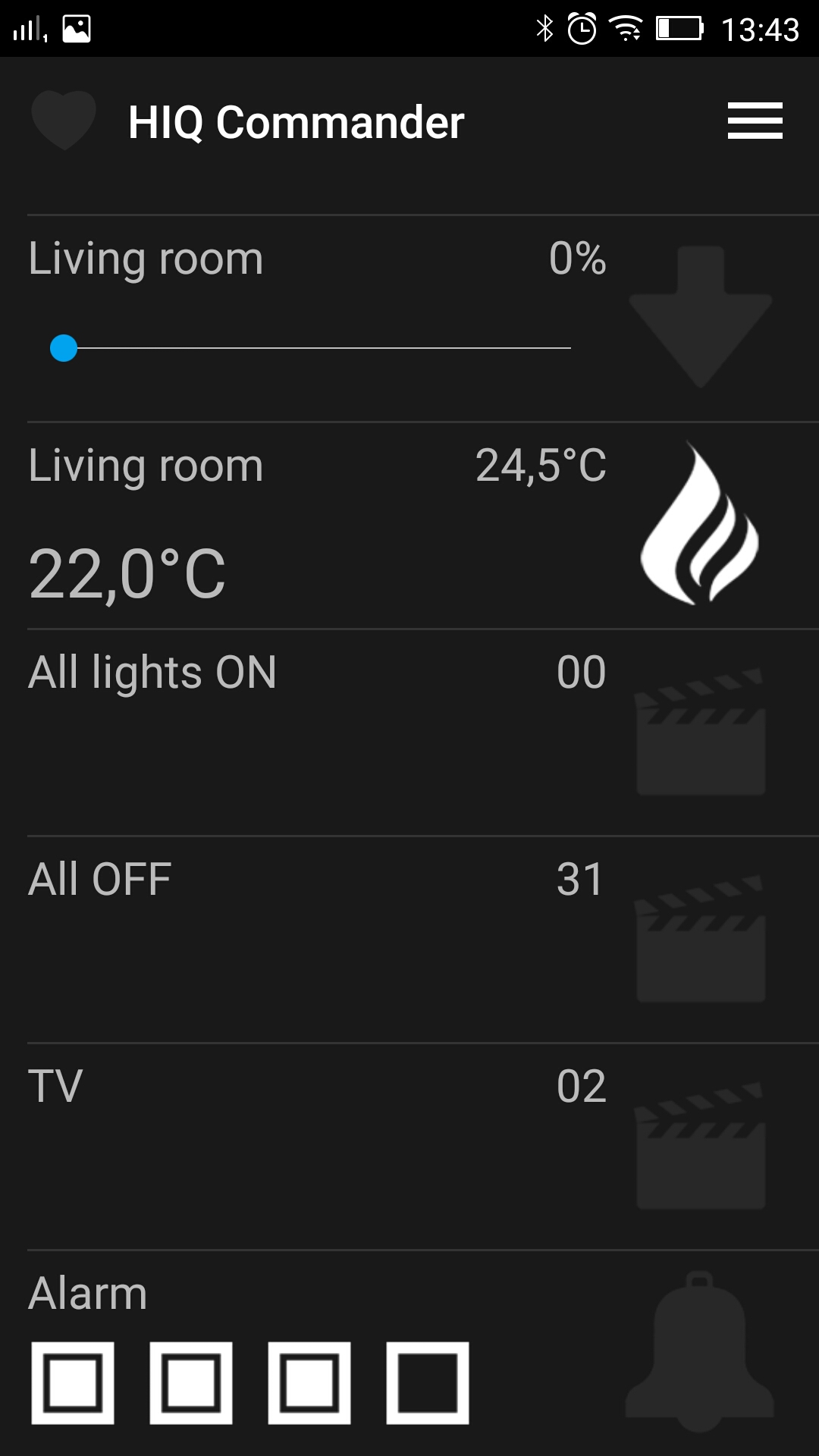Image resolution: width=819 pixels, height=1456 pixels.
Task: Tap the flame heating icon
Action: [699, 523]
